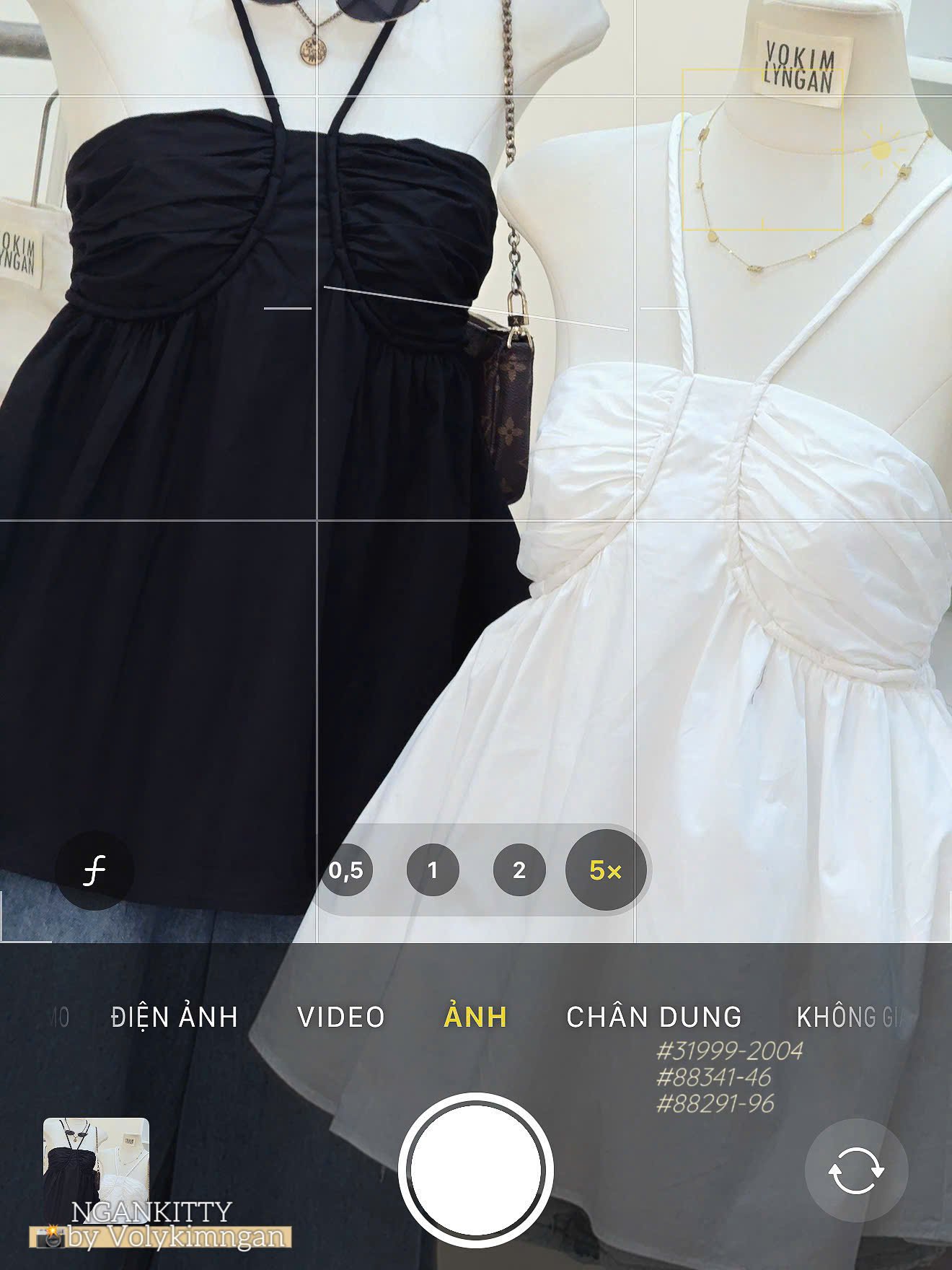
Task: Switch to ĐIỆN ẢNH mode
Action: pyautogui.click(x=175, y=1017)
